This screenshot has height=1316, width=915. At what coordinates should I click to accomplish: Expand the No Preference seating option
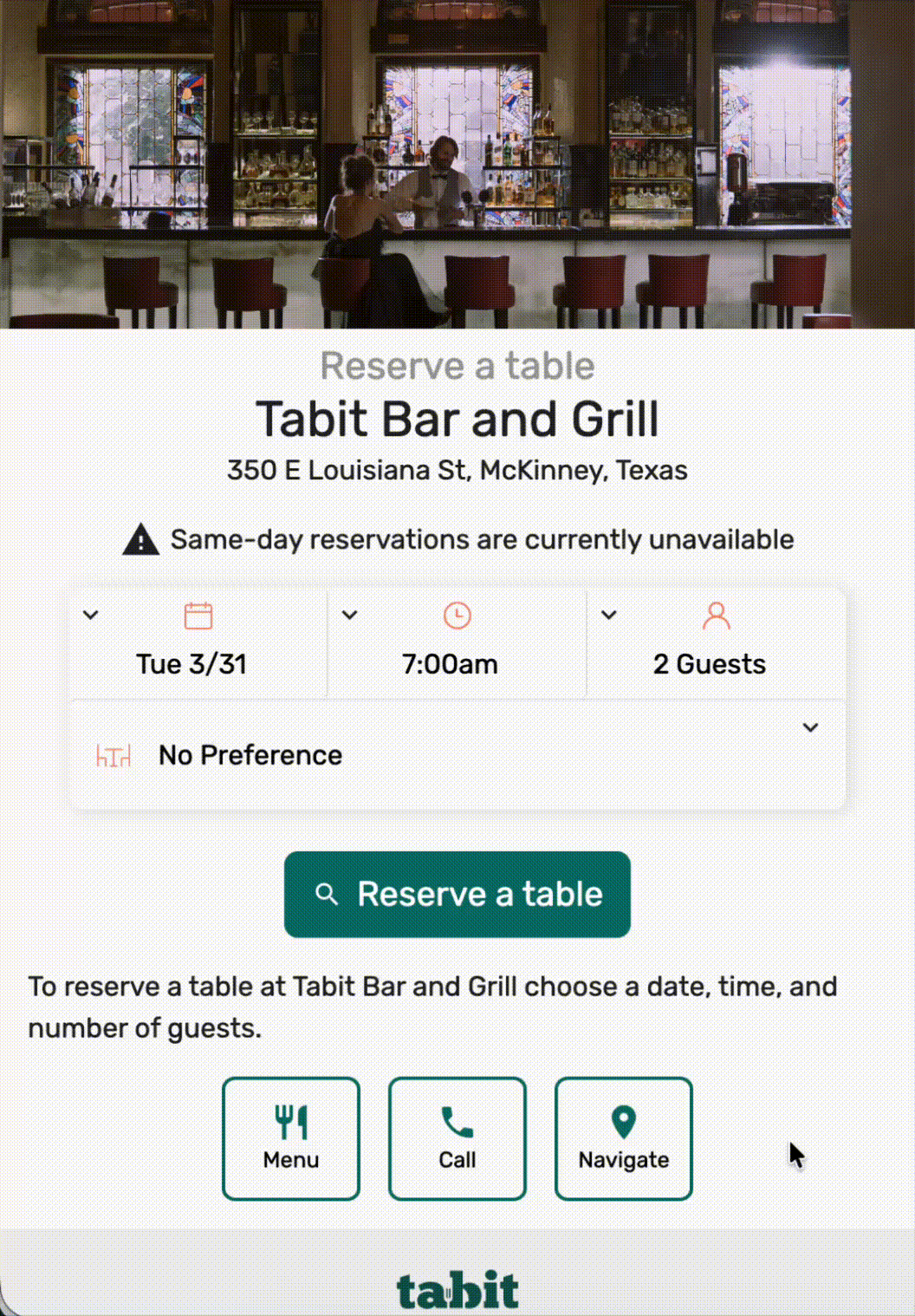click(x=457, y=755)
